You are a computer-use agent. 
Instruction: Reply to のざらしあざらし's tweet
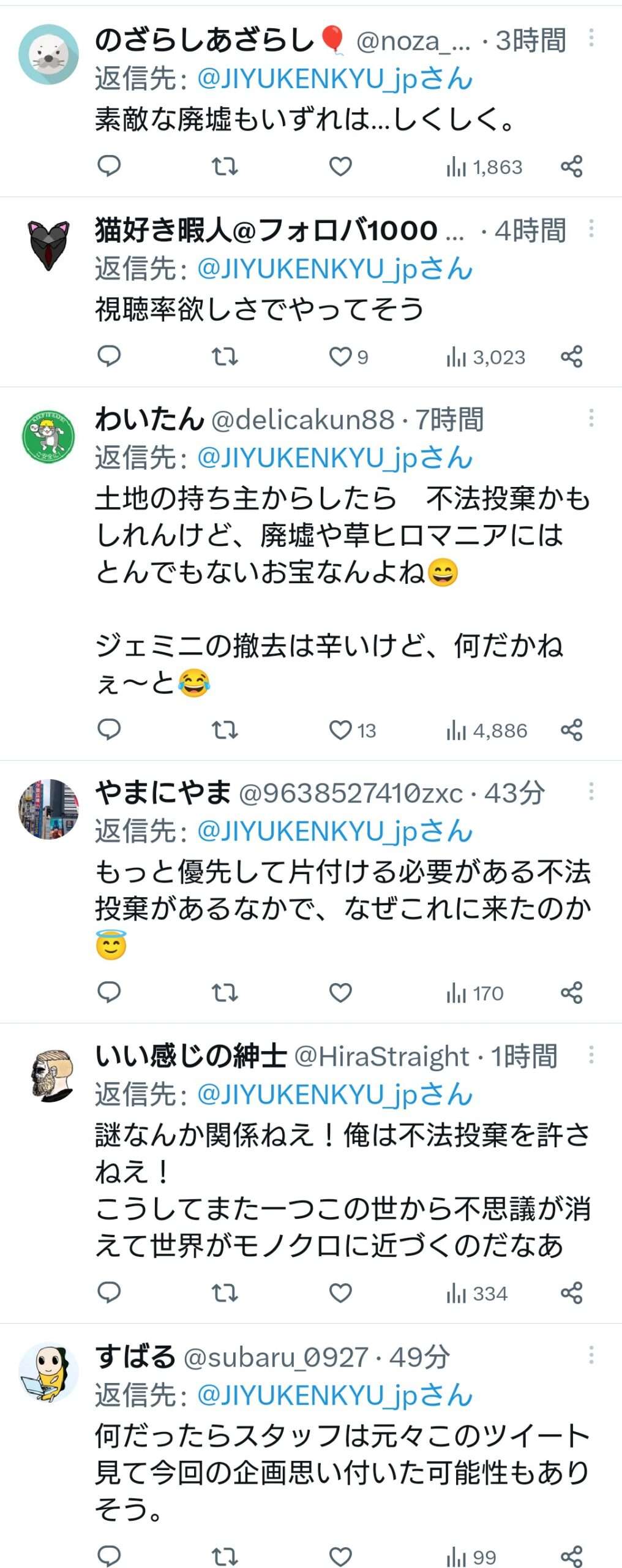[109, 166]
